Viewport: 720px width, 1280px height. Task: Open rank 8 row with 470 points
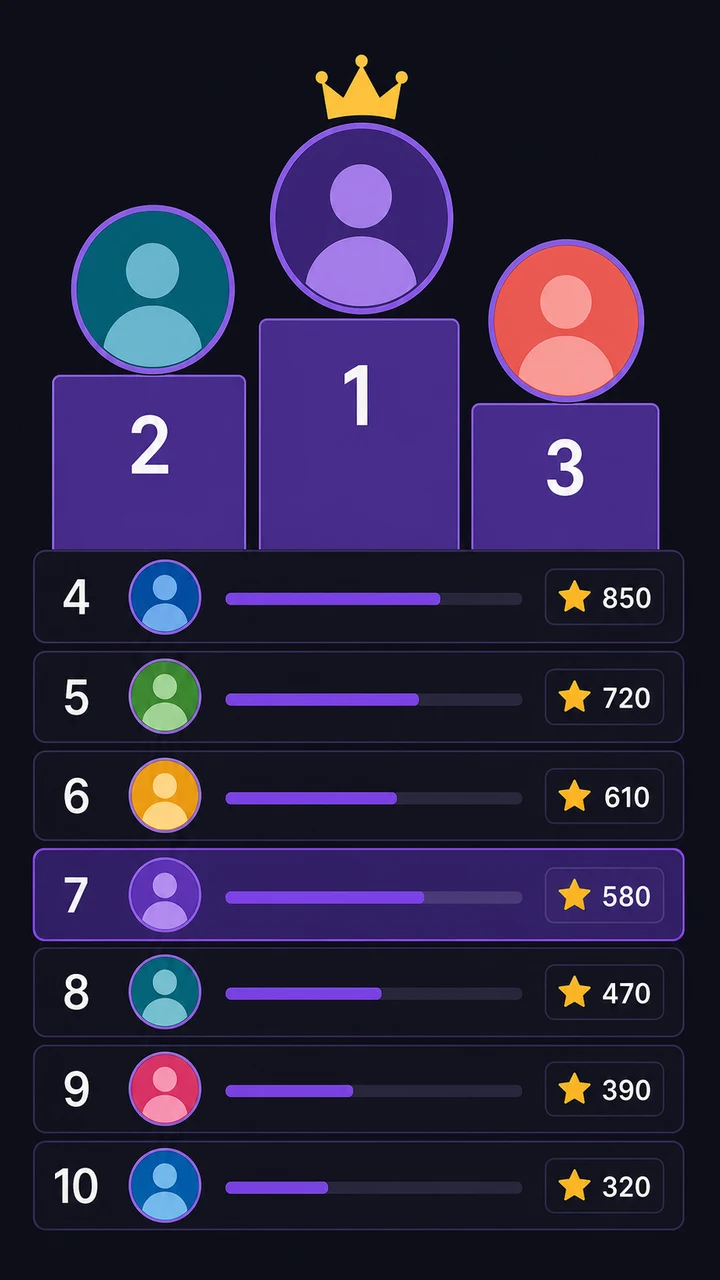point(359,992)
